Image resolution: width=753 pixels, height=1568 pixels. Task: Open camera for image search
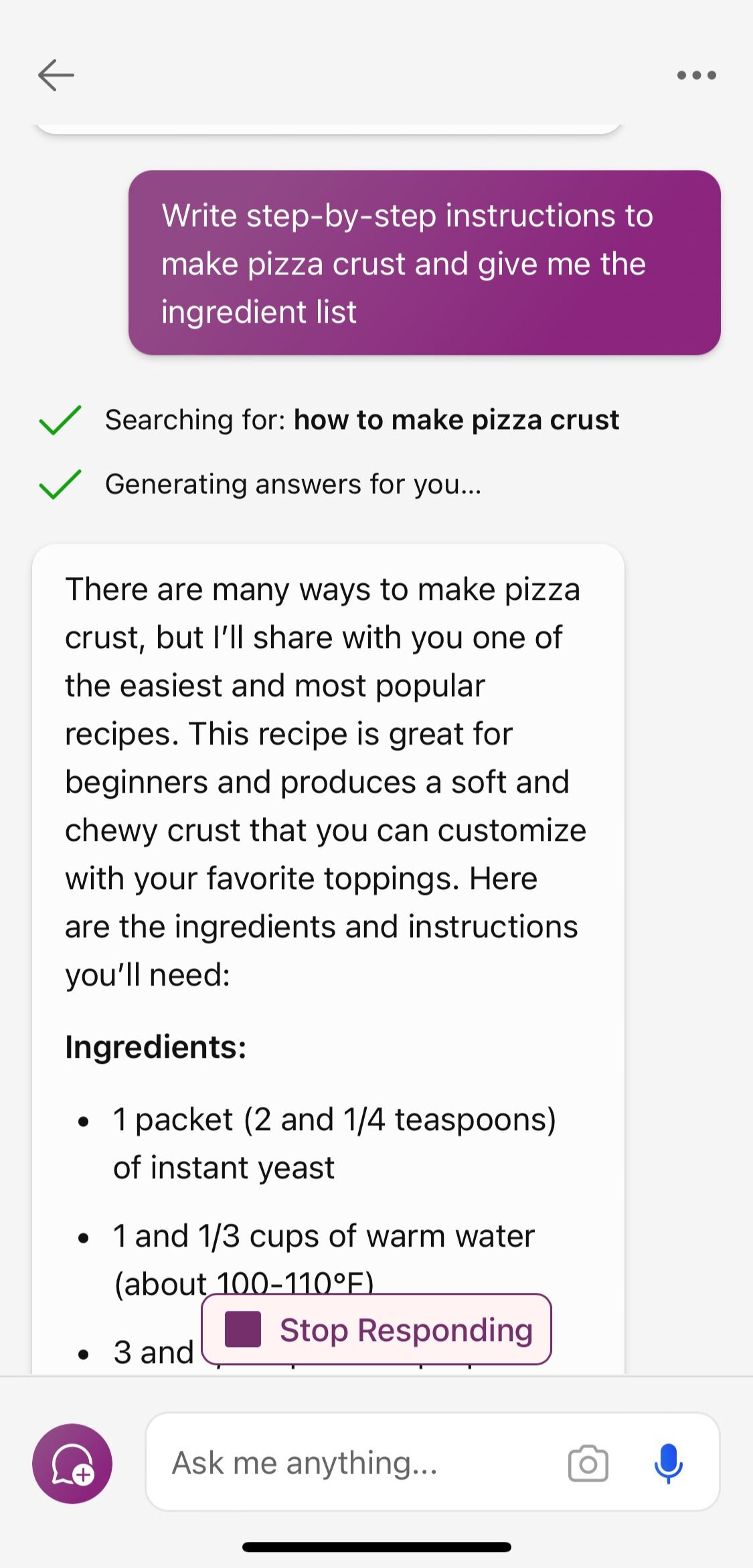[588, 1464]
